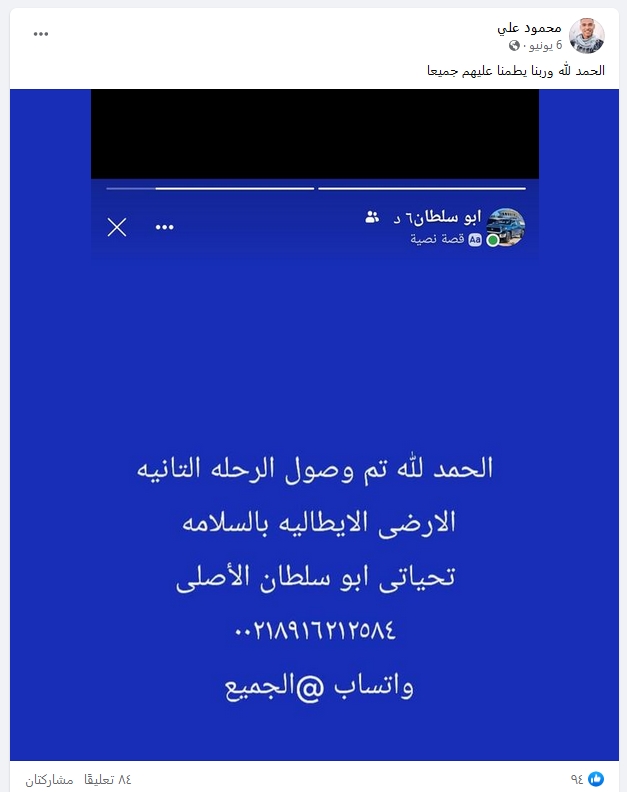View the ٩٤ reactions list
This screenshot has height=792, width=627.
pyautogui.click(x=586, y=779)
